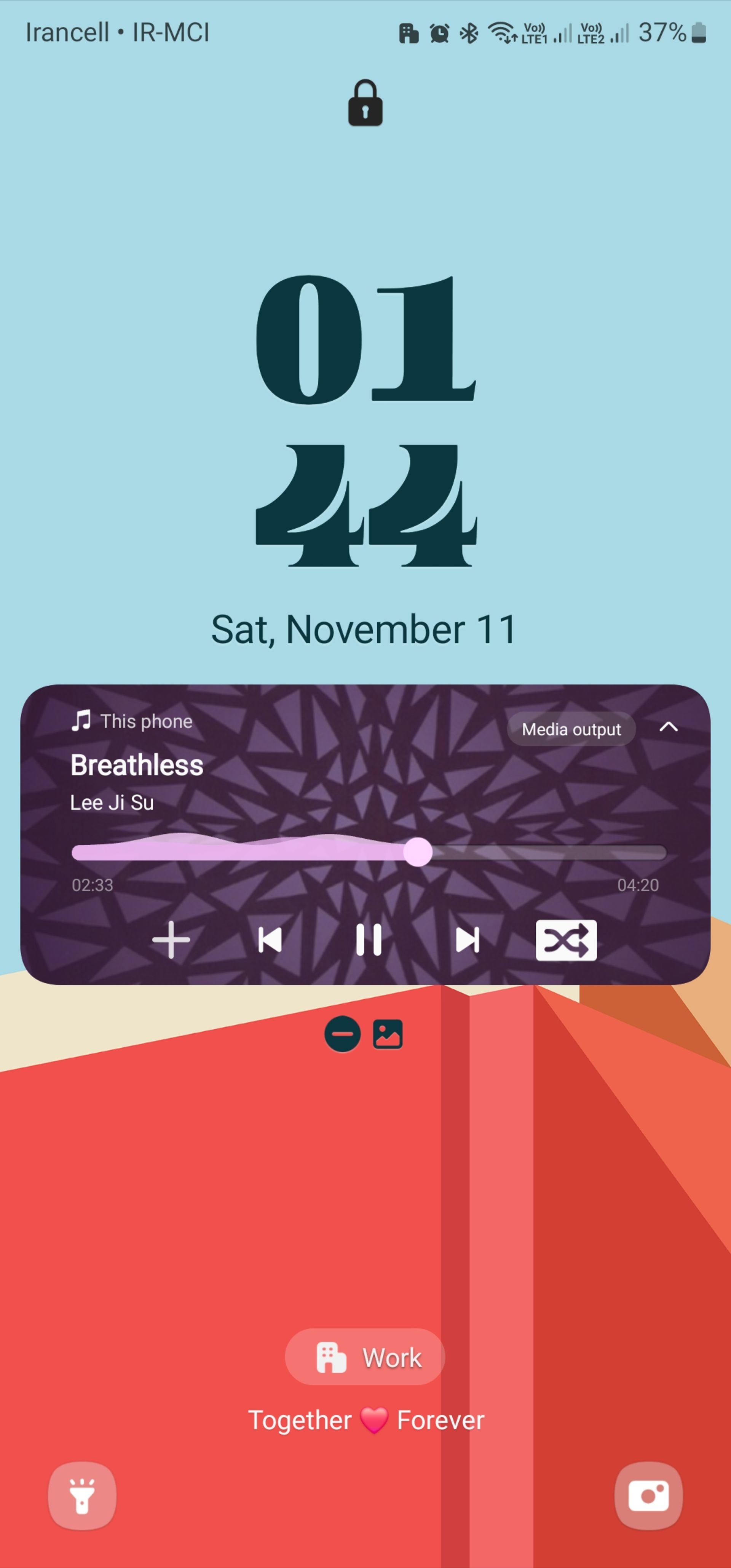Turn on the flashlight shortcut

point(82,1496)
